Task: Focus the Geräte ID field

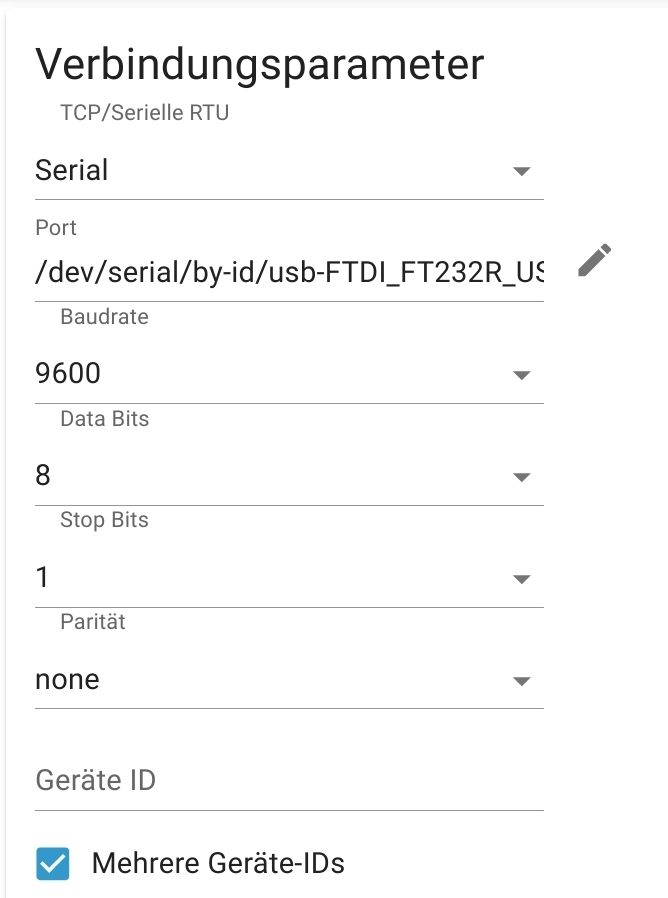Action: [x=288, y=780]
